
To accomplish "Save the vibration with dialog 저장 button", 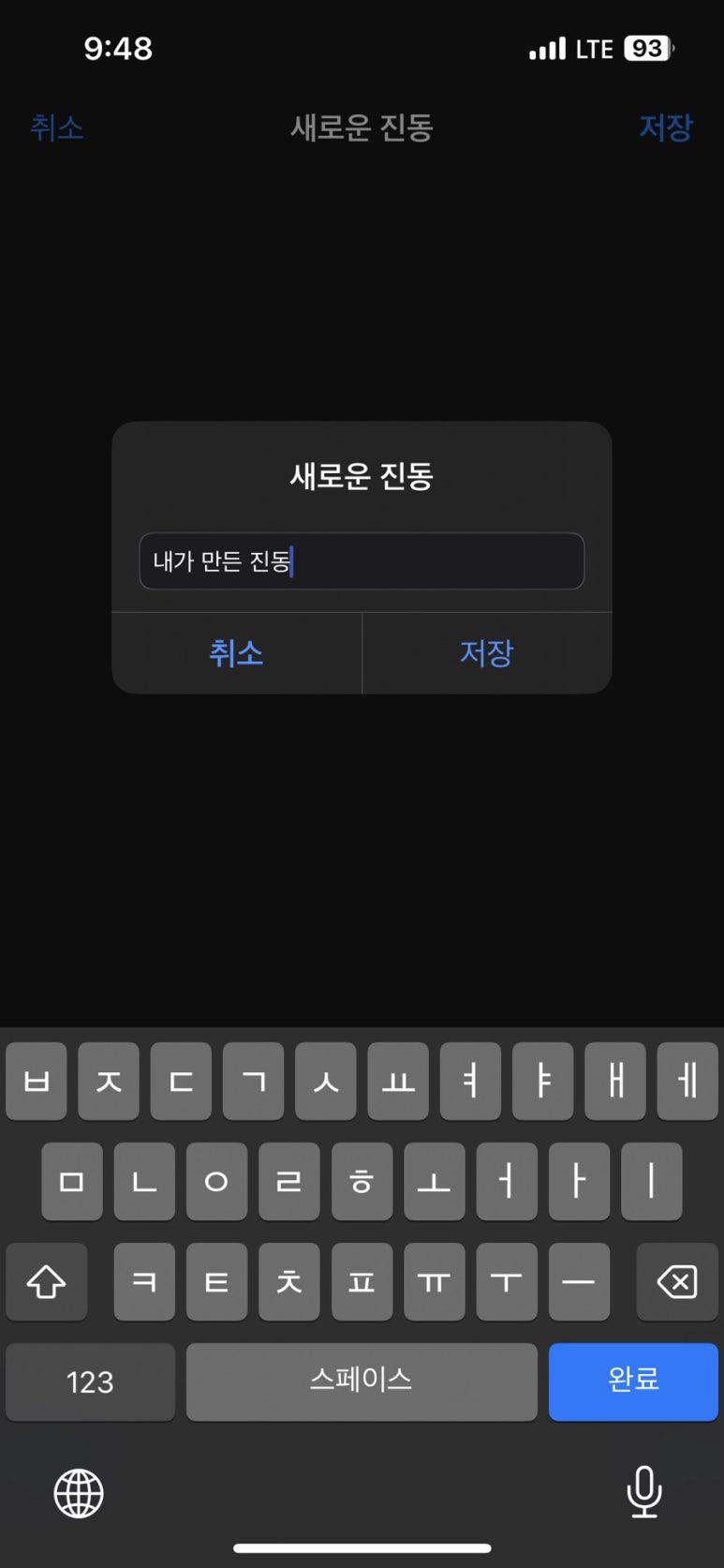I will click(x=486, y=653).
